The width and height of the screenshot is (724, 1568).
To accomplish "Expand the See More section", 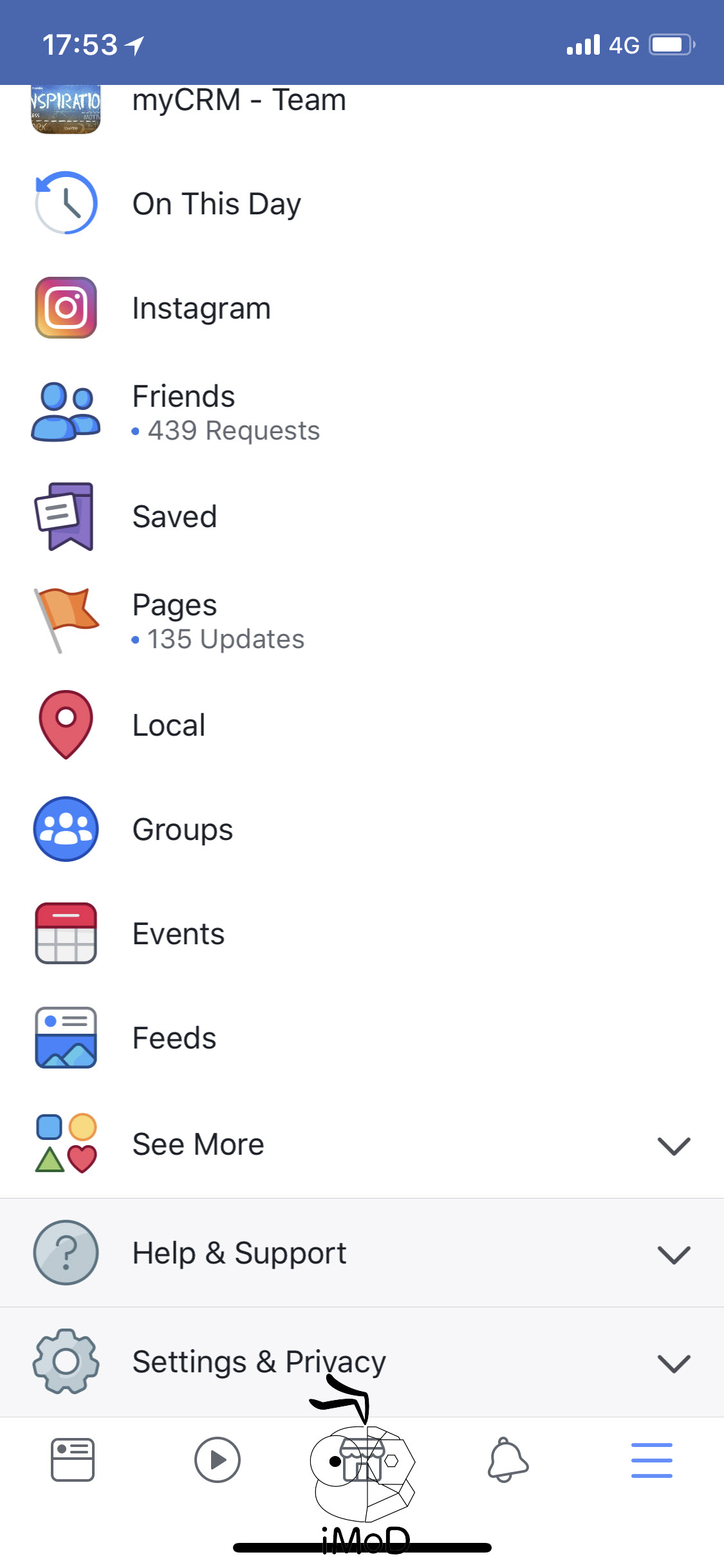I will (673, 1144).
